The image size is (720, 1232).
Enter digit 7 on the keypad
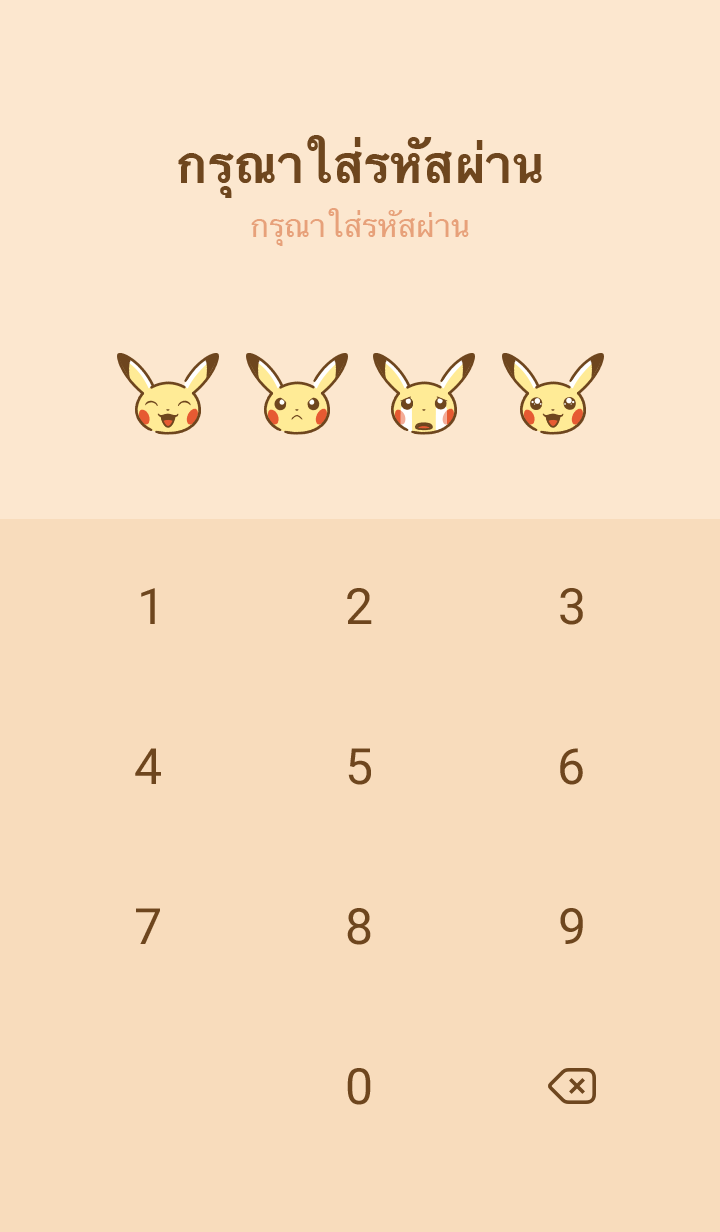pos(148,927)
